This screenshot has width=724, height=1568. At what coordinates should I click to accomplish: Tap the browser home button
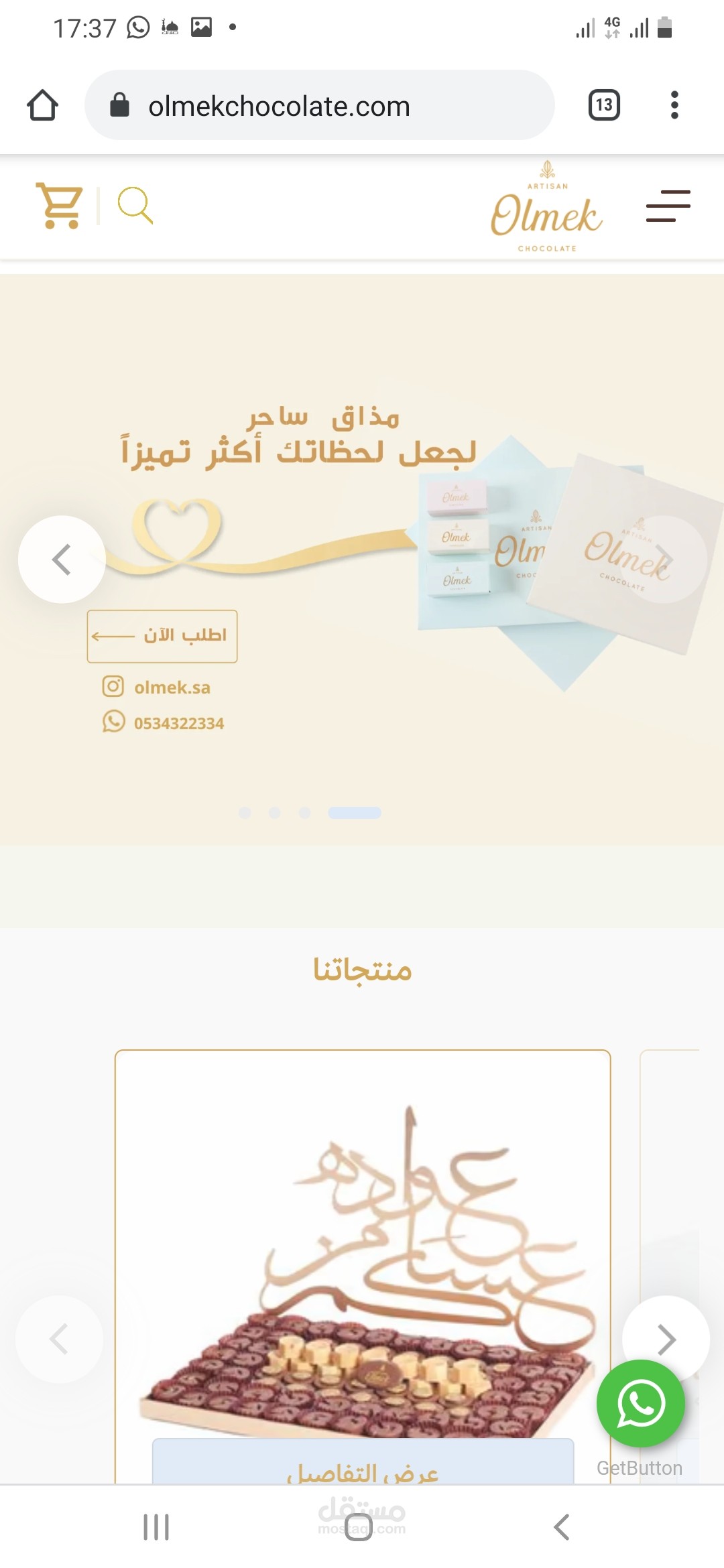coord(42,105)
